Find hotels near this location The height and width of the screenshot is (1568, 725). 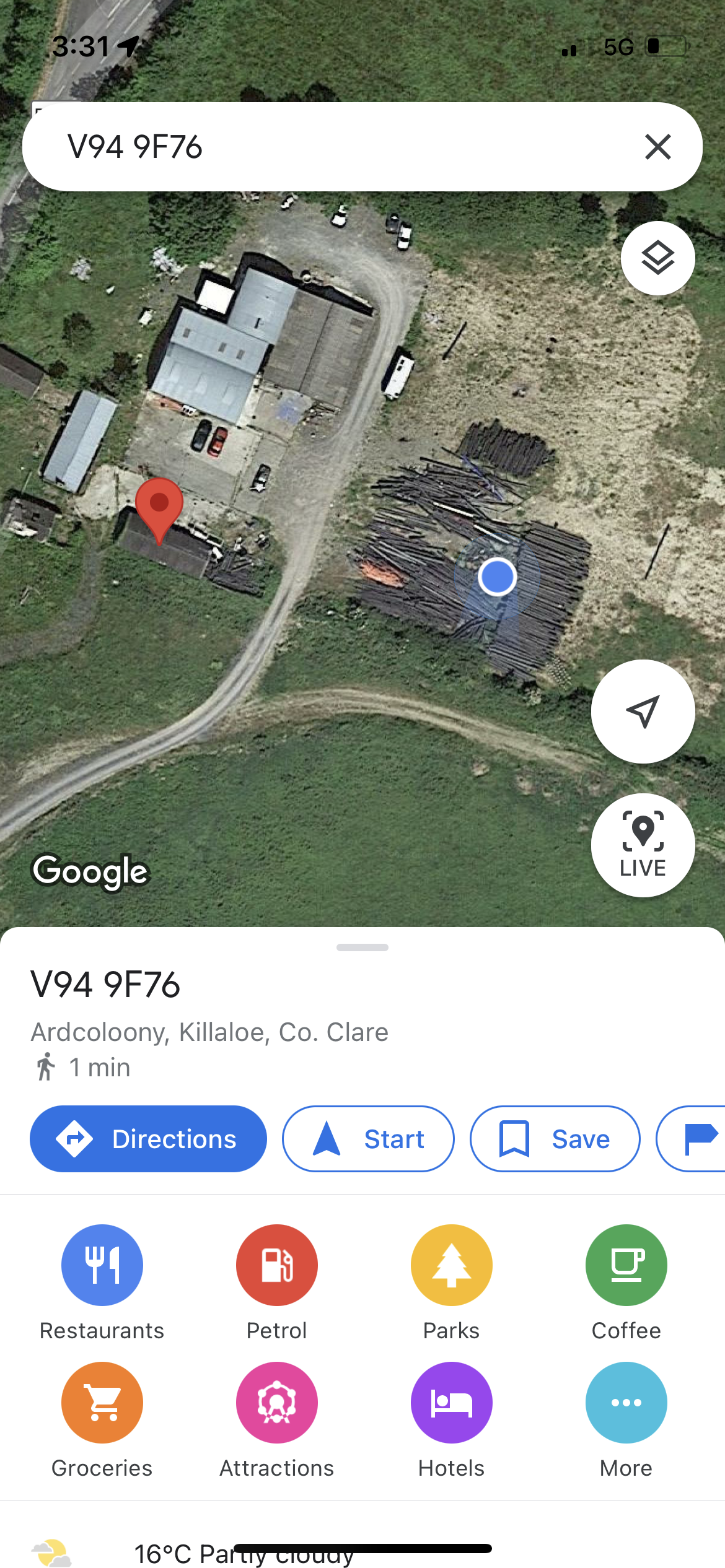[452, 1419]
